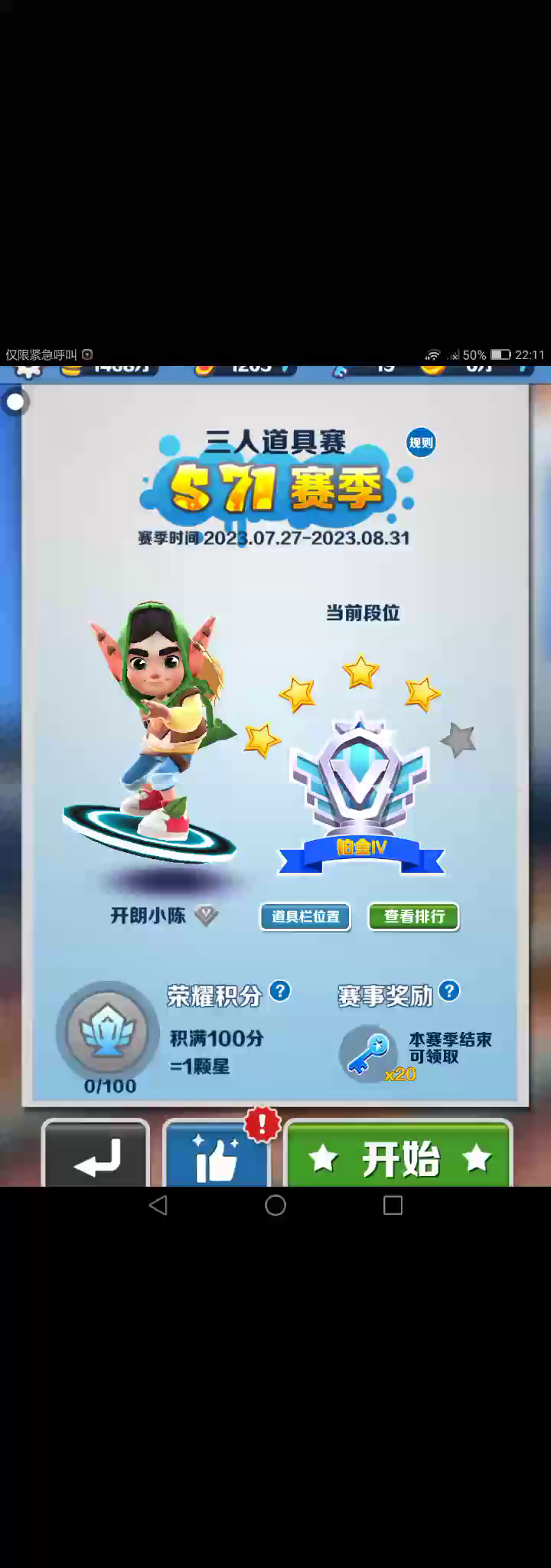
Task: Open system recent apps
Action: [x=393, y=1206]
